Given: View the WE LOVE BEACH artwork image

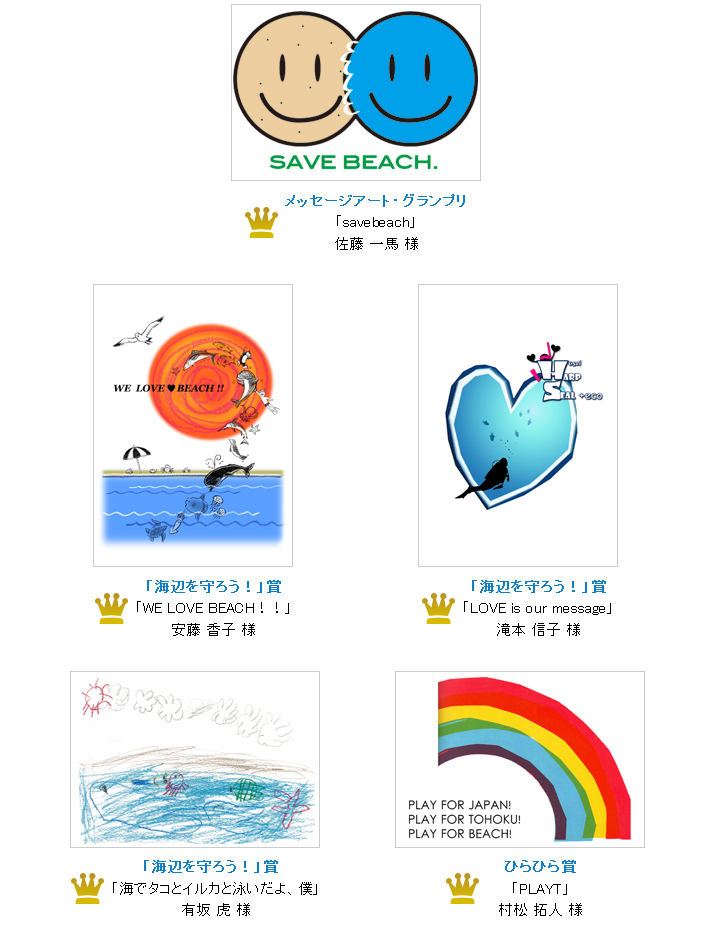Looking at the screenshot, I should pos(193,425).
